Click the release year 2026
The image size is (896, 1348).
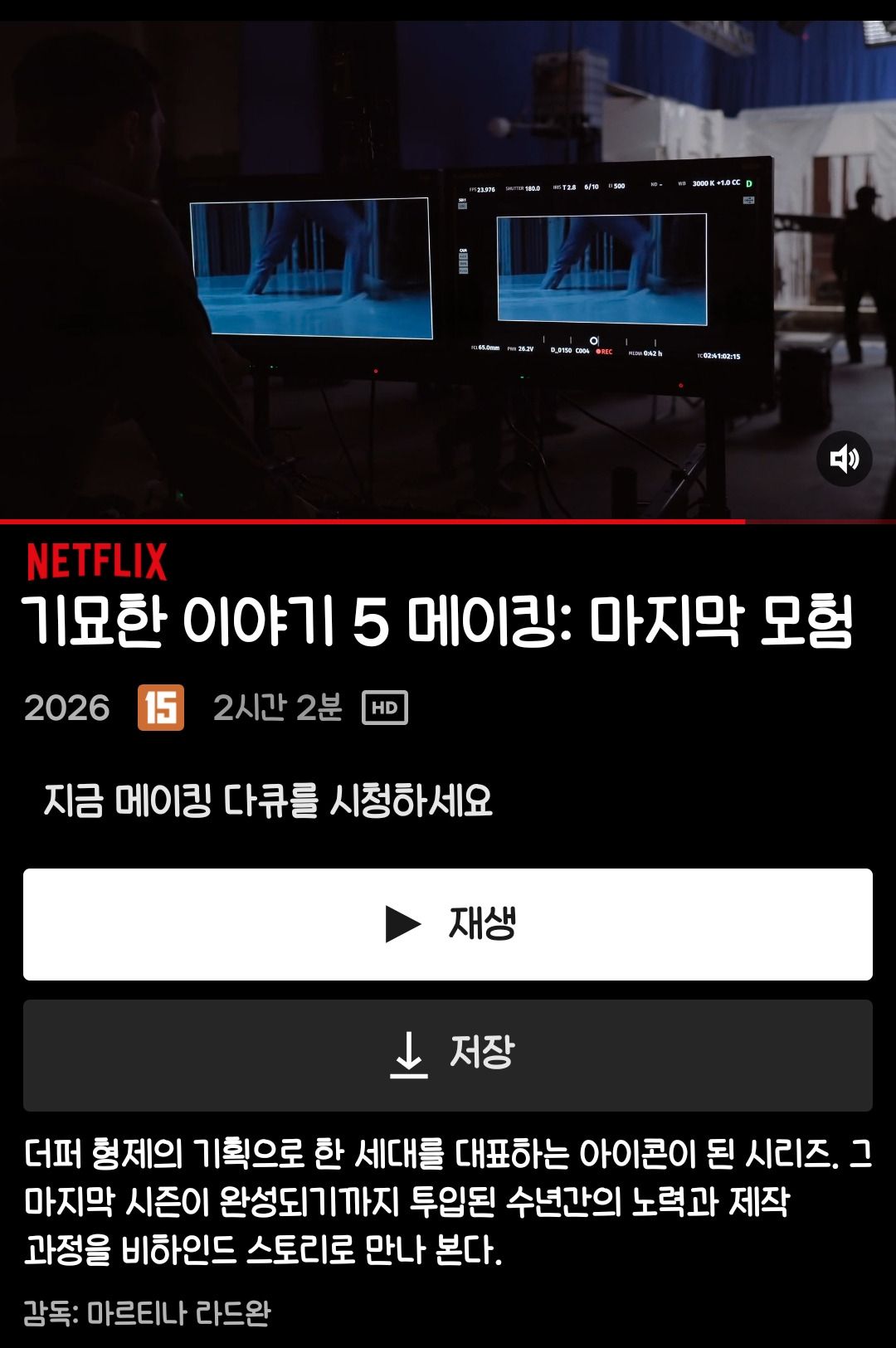click(67, 709)
